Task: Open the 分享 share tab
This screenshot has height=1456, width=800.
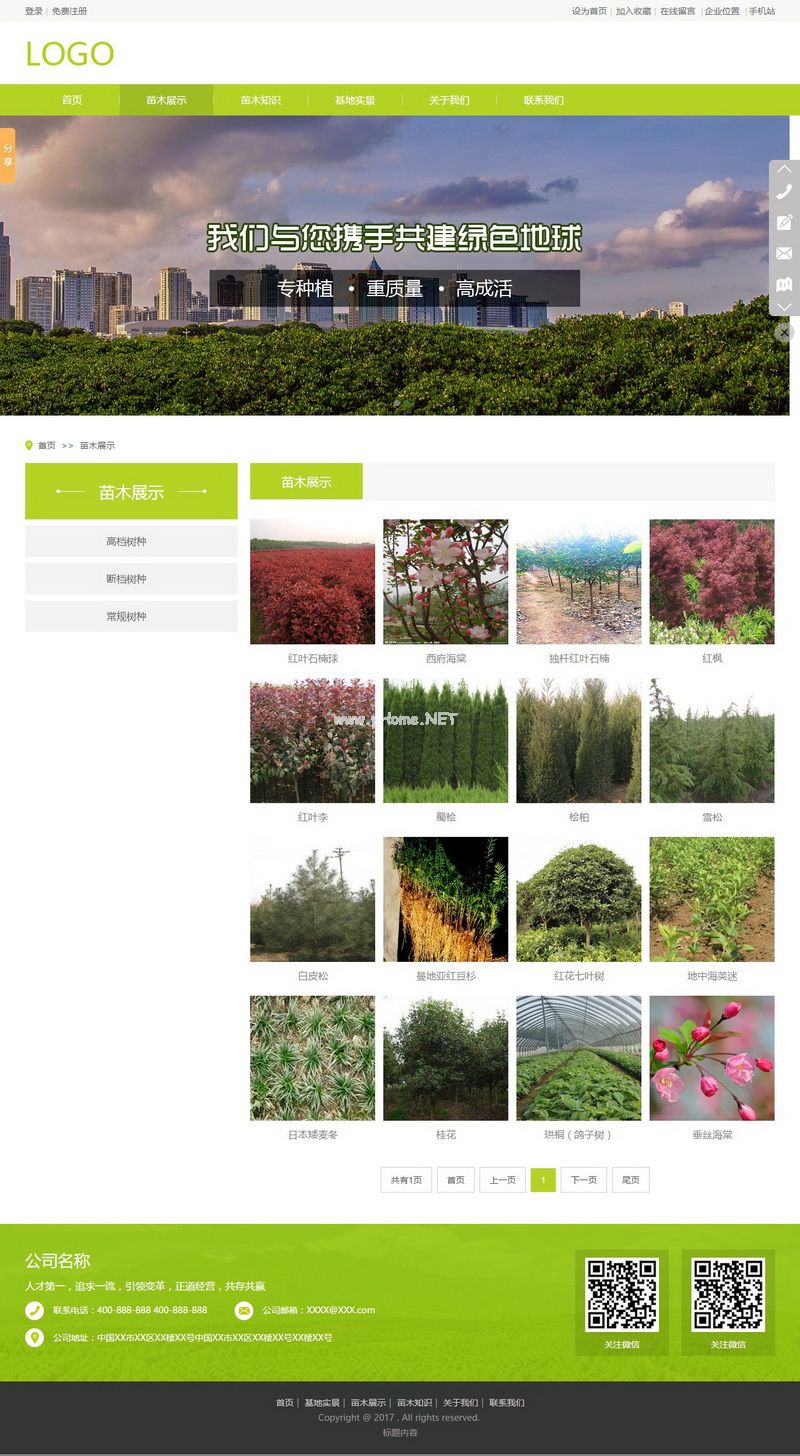Action: pyautogui.click(x=7, y=155)
